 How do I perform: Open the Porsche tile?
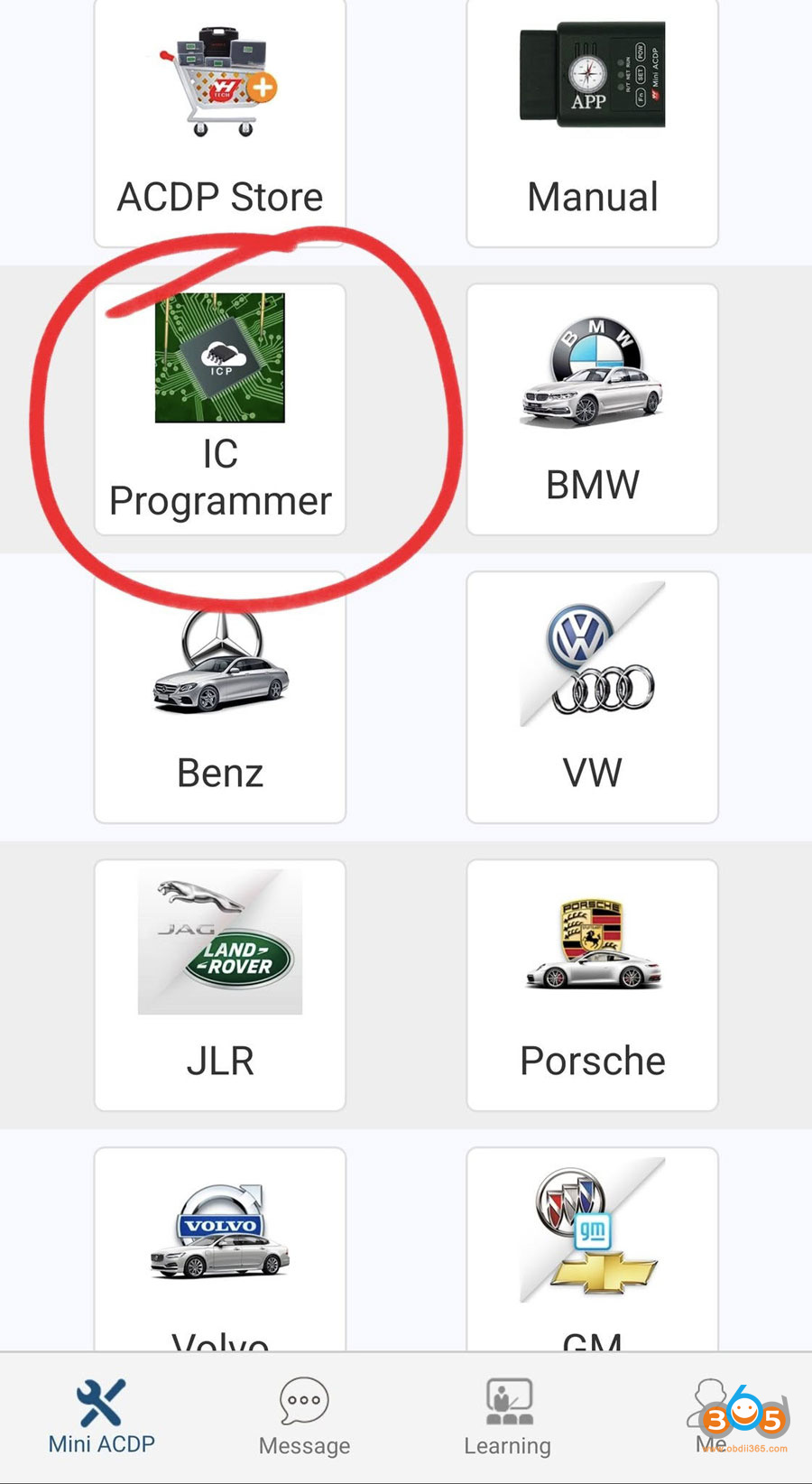pos(592,985)
